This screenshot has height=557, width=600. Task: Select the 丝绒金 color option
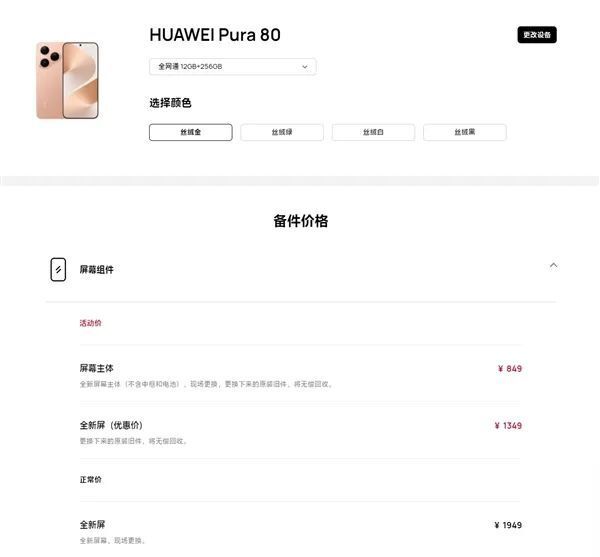191,132
